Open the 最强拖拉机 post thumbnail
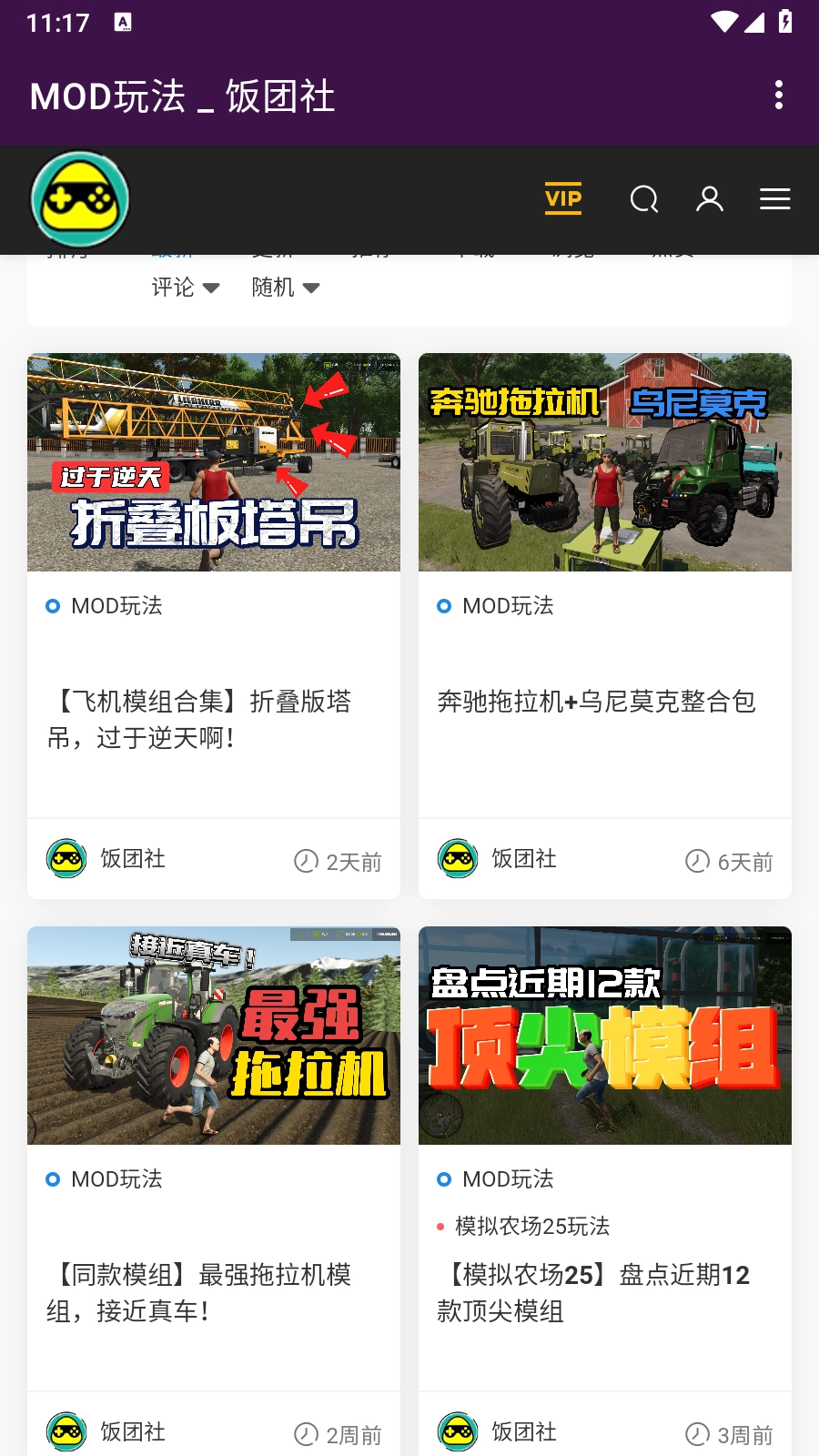Viewport: 819px width, 1456px height. tap(214, 1036)
